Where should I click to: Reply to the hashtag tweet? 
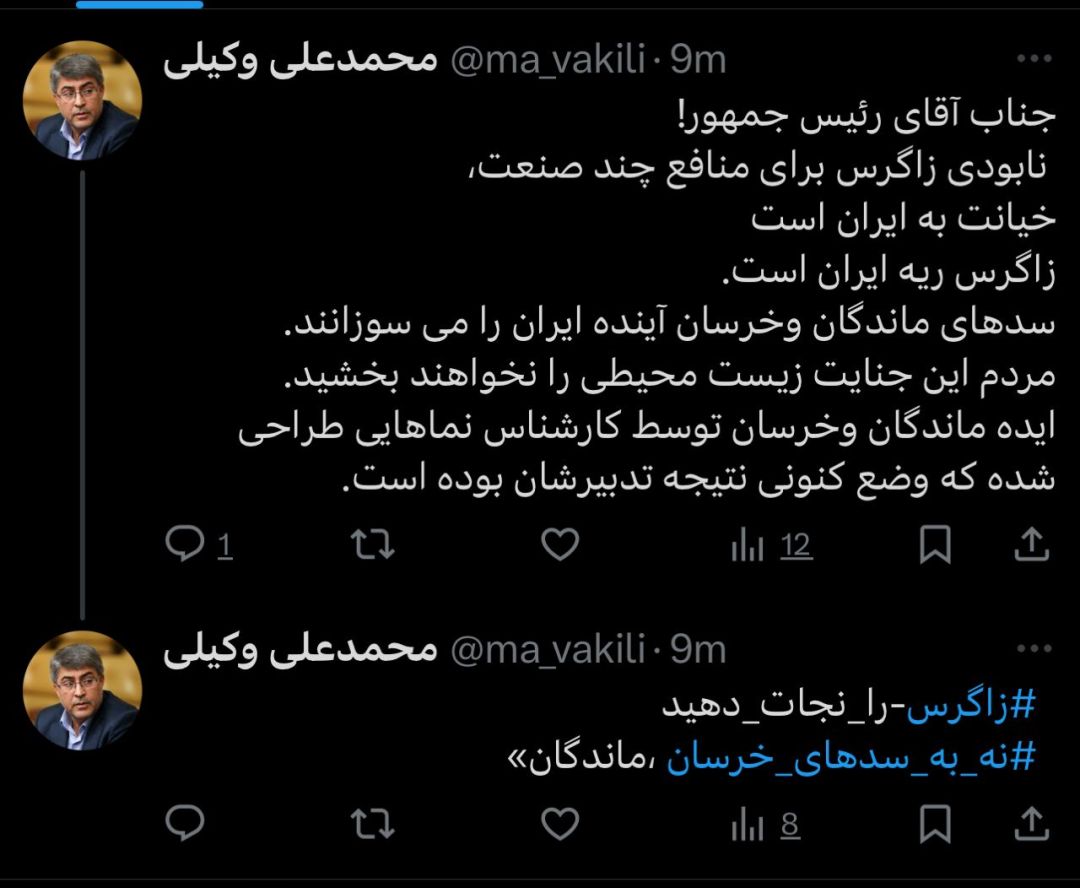tap(186, 825)
